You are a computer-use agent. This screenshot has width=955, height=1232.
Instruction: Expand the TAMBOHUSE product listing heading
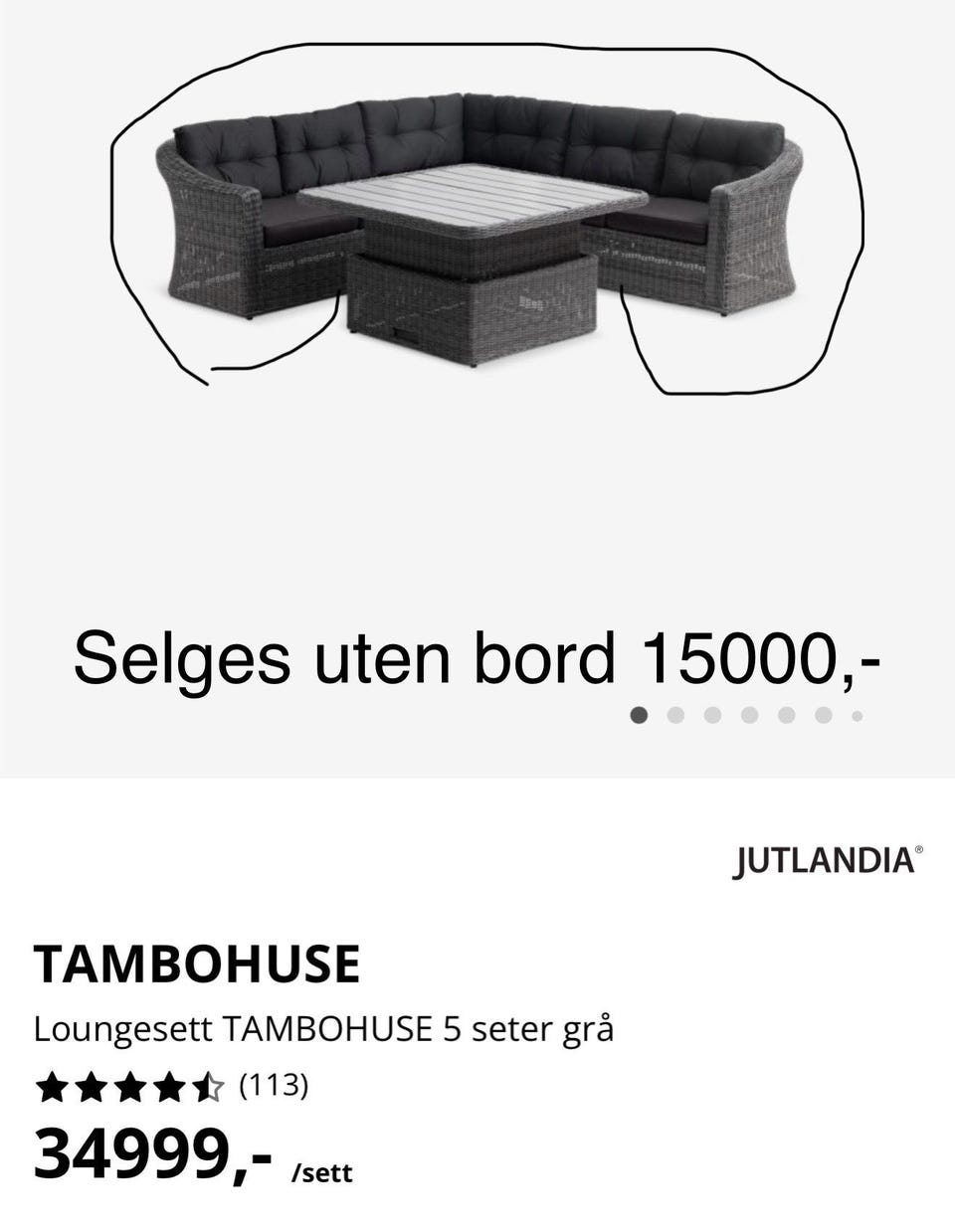click(196, 962)
